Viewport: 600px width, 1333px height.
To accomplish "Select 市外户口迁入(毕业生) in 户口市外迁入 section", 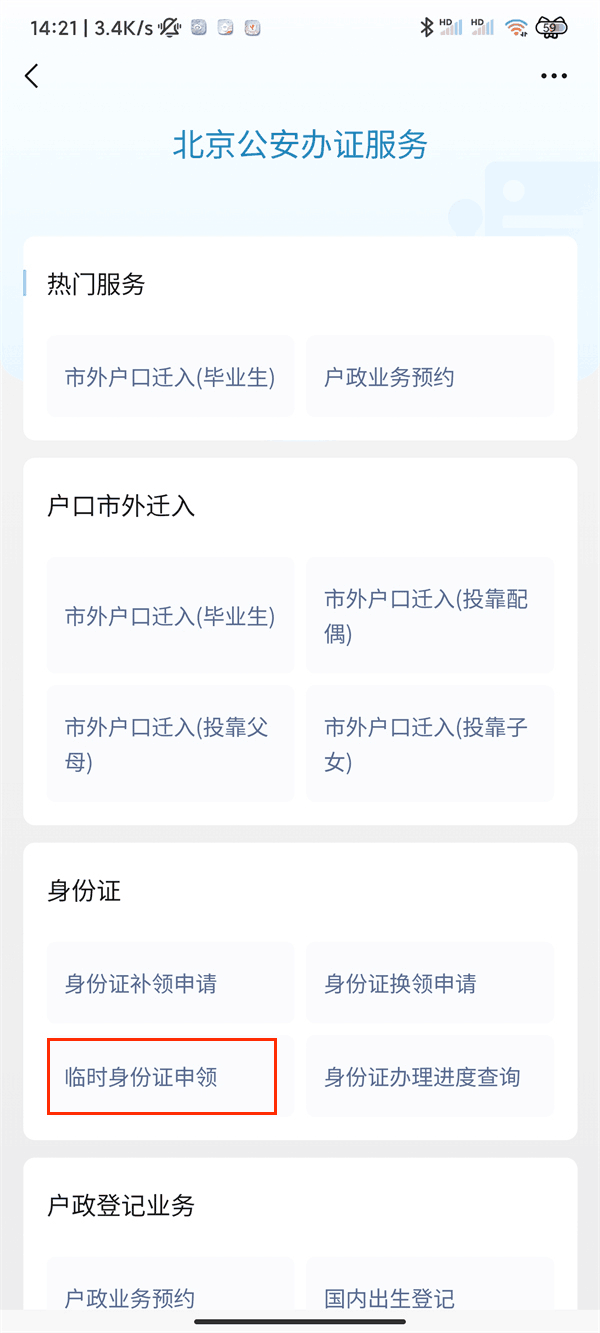I will [170, 616].
